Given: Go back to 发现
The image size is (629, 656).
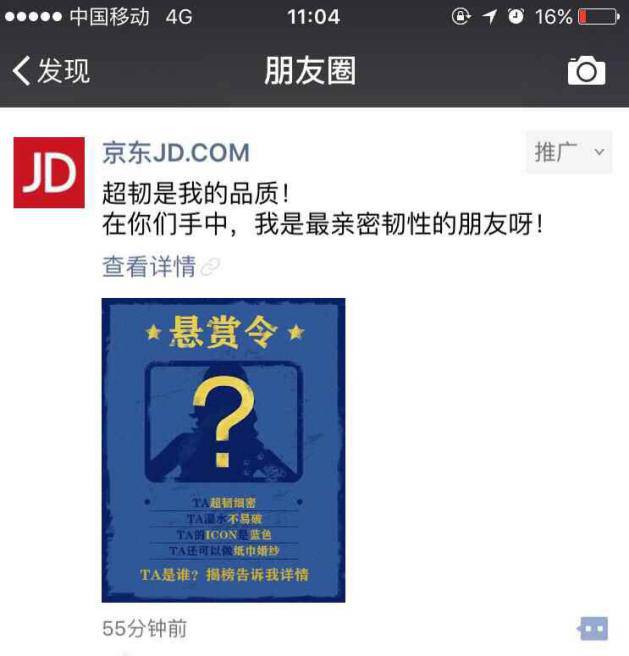Looking at the screenshot, I should coord(50,71).
